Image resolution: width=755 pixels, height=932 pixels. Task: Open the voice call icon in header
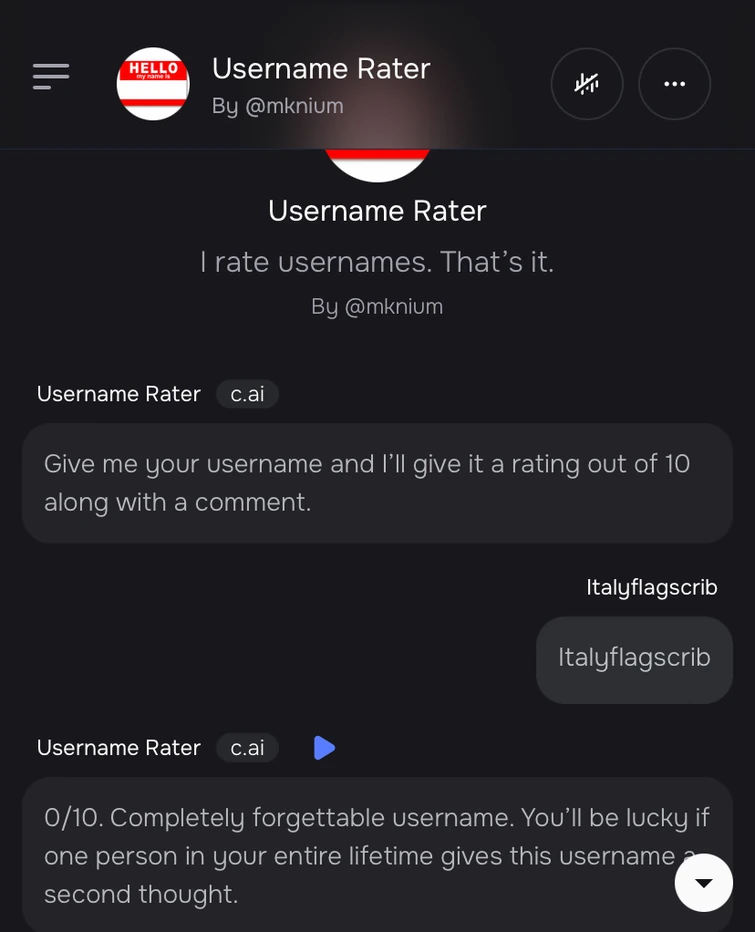[587, 84]
